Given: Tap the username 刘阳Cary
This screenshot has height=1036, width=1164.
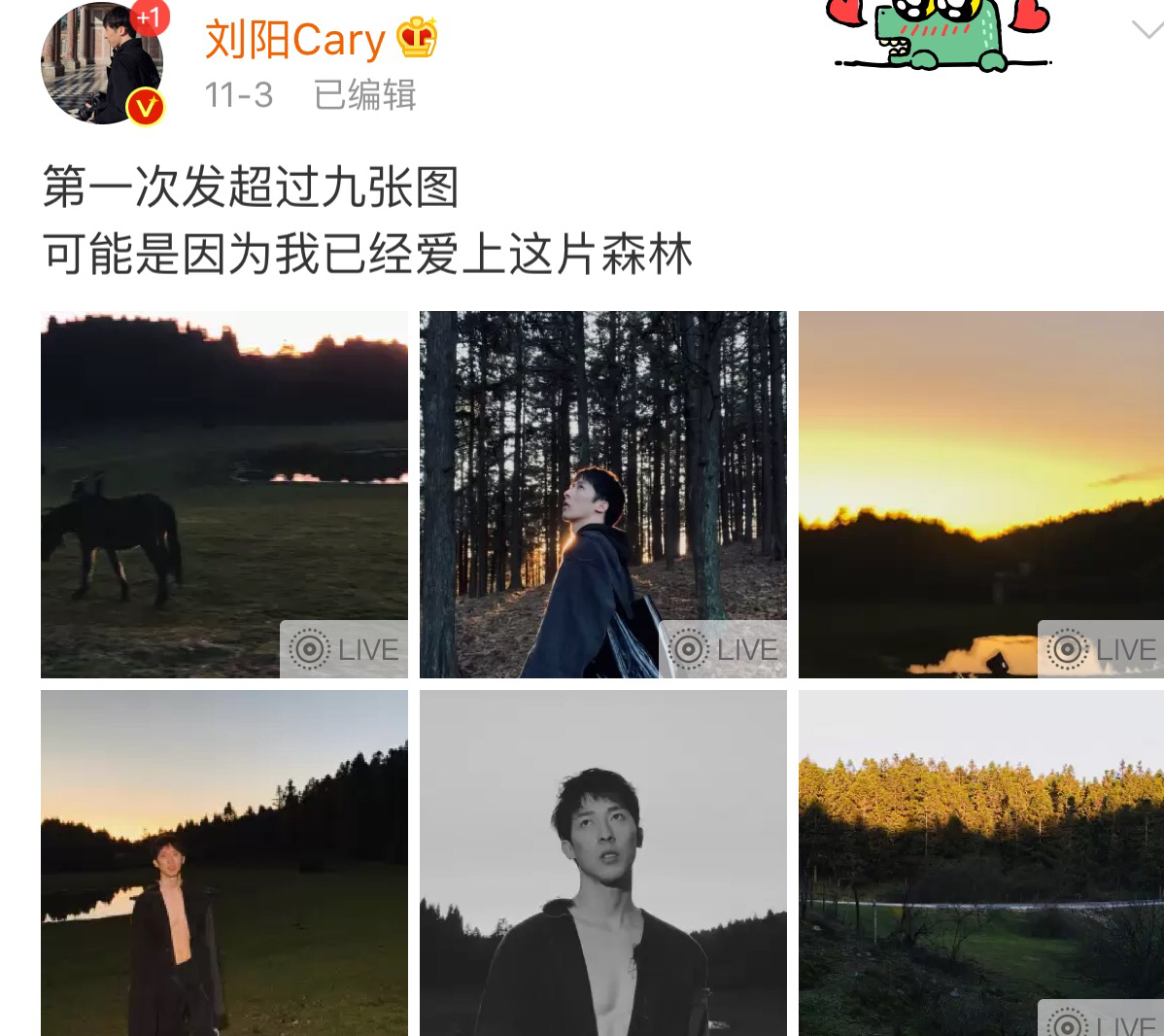Looking at the screenshot, I should 295,40.
